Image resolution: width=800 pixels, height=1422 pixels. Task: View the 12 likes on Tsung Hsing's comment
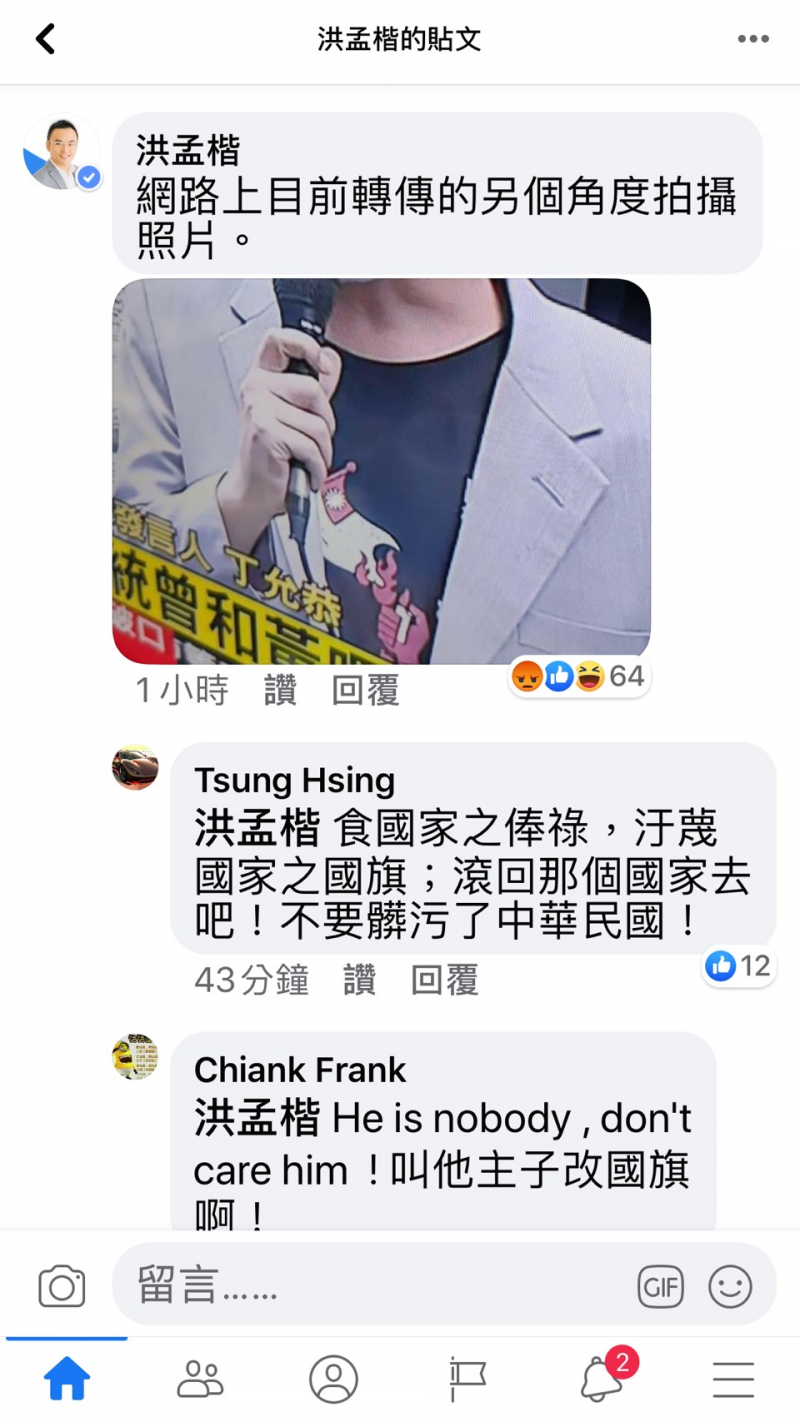pyautogui.click(x=738, y=966)
